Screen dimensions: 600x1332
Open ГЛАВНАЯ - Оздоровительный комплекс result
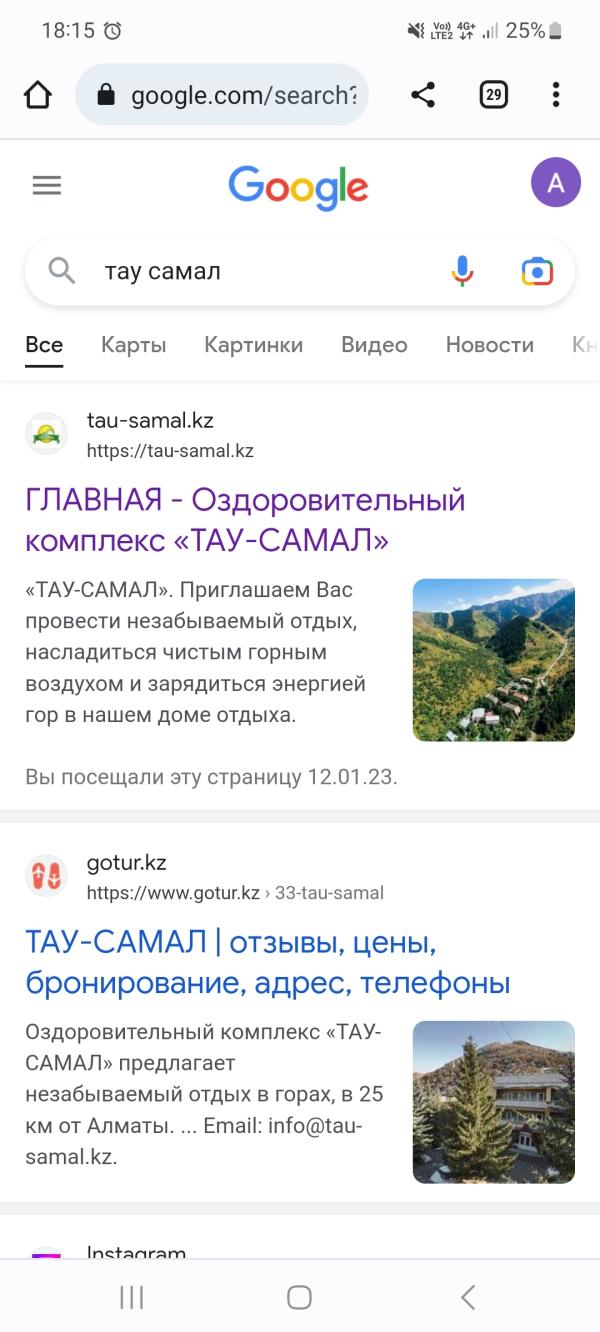point(245,520)
